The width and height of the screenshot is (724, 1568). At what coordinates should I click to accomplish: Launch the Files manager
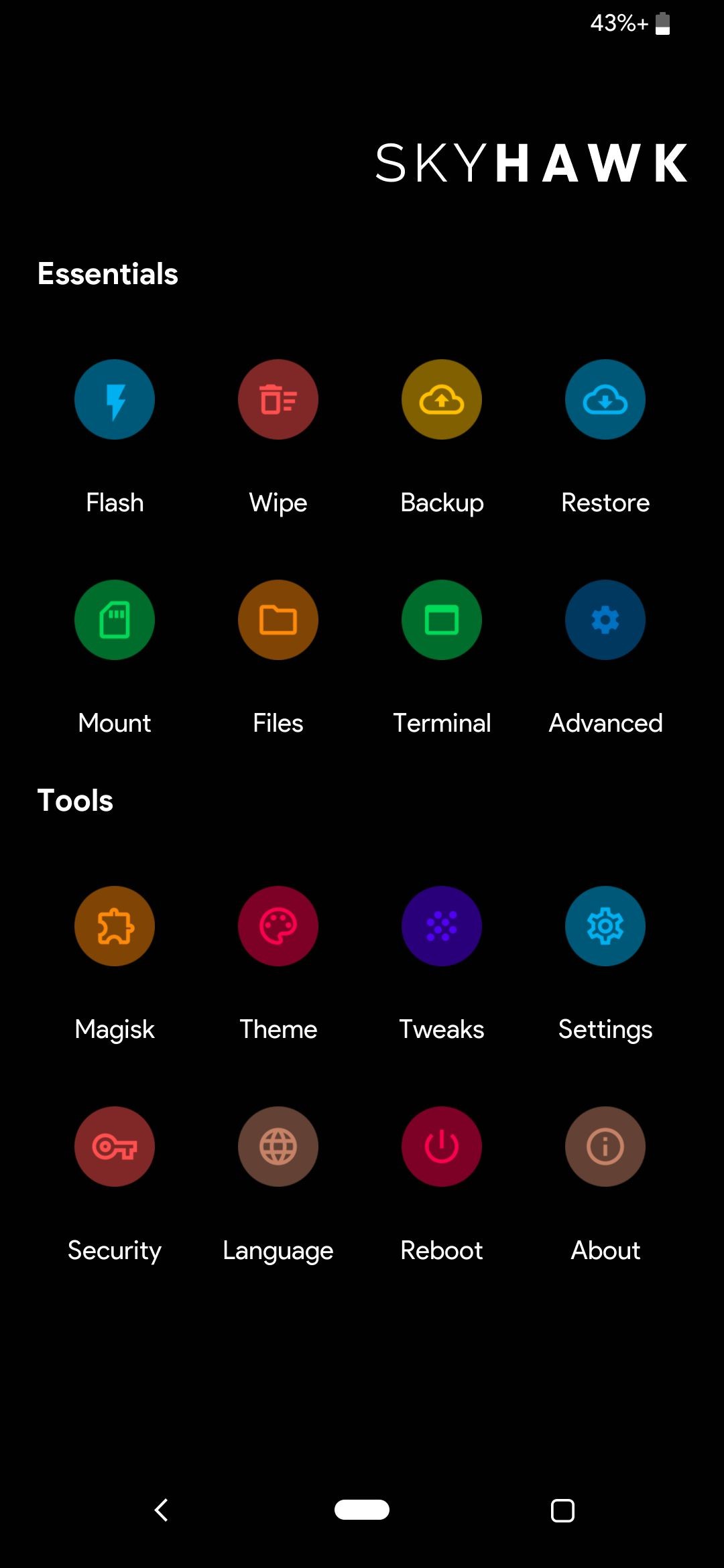coord(278,620)
